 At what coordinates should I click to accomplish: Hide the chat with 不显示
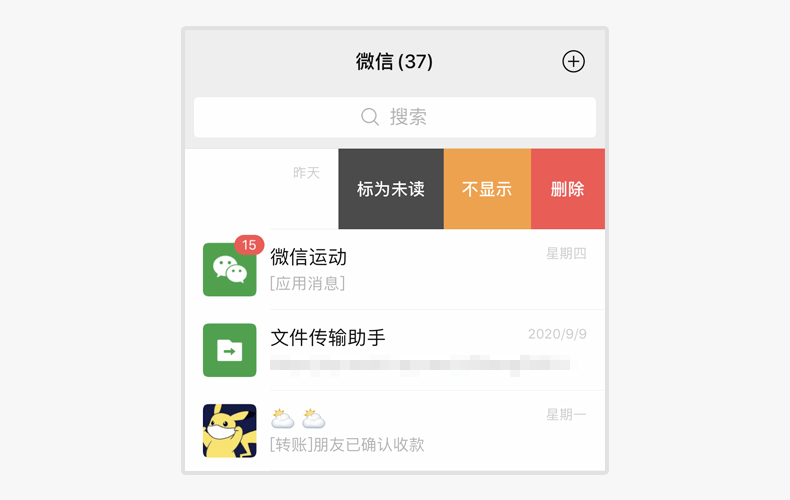coord(487,189)
